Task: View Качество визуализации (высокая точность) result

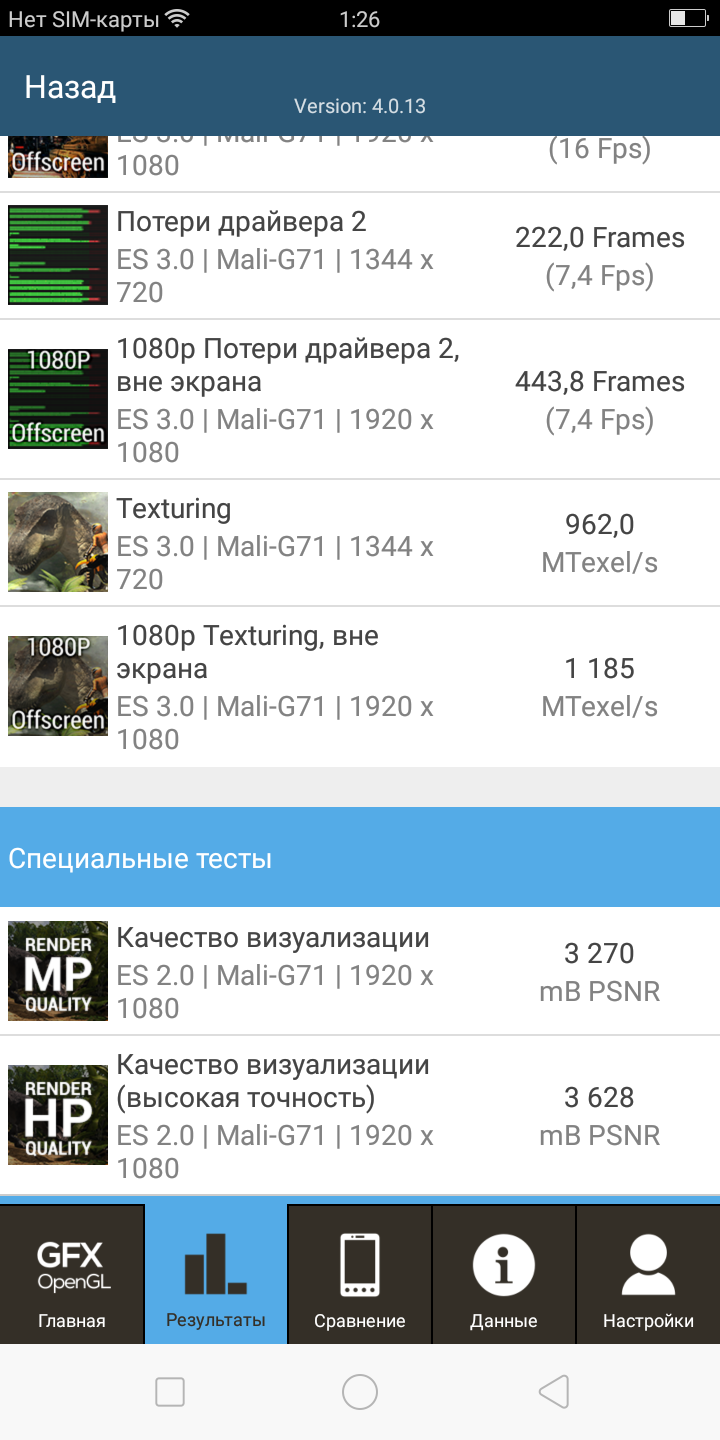Action: (x=360, y=1115)
